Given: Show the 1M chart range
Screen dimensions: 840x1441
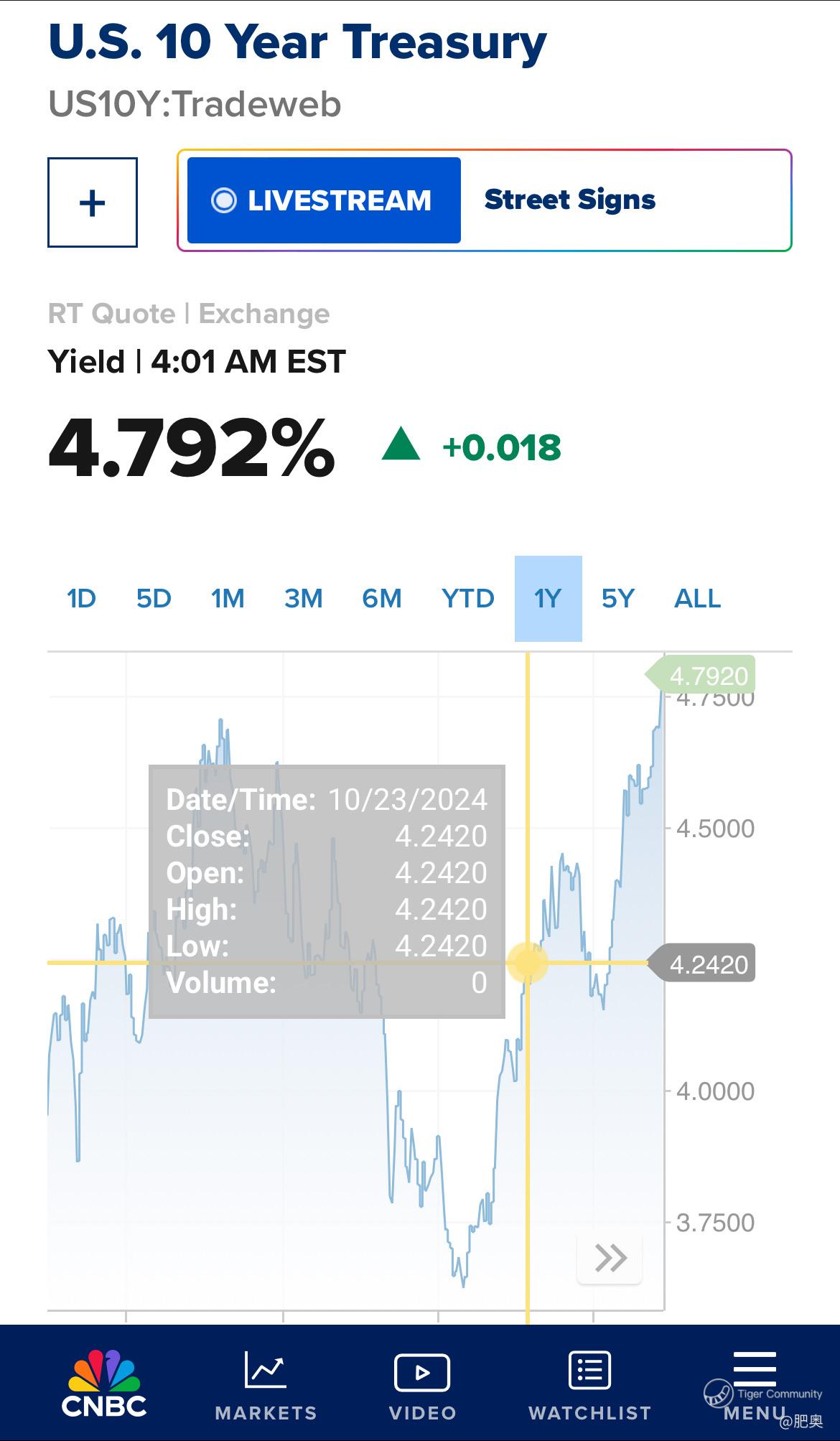Looking at the screenshot, I should (228, 598).
